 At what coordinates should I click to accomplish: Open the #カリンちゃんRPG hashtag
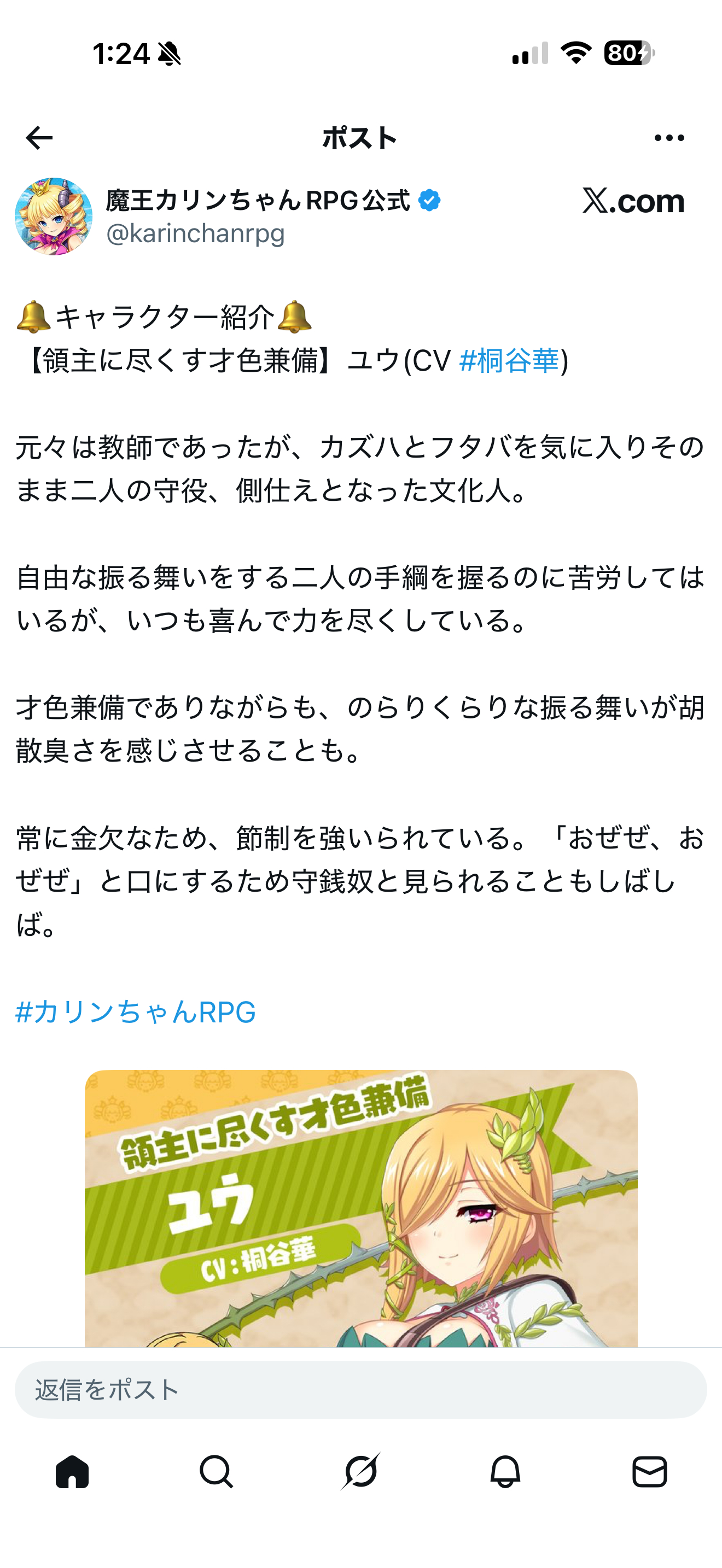tap(136, 1011)
